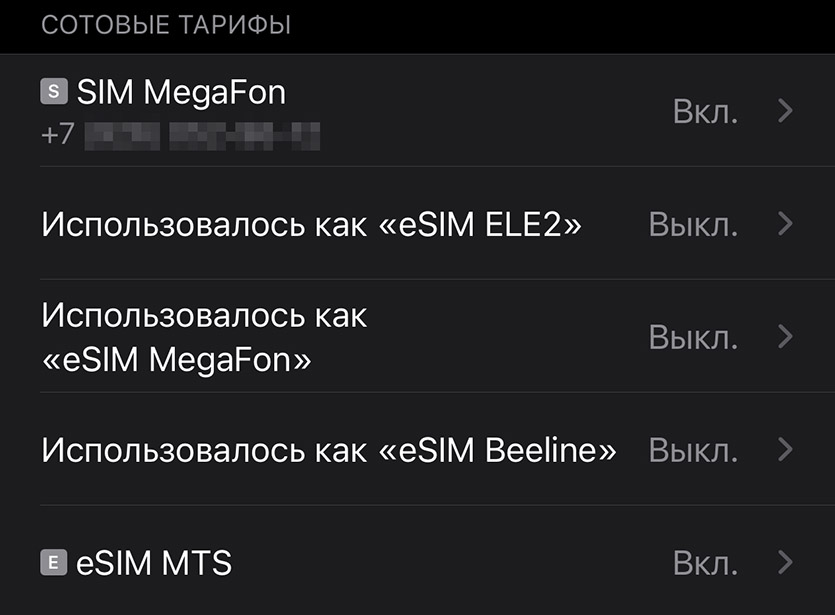The image size is (835, 615).
Task: Open the former «eSIM Beeline» plan
Action: [x=417, y=450]
